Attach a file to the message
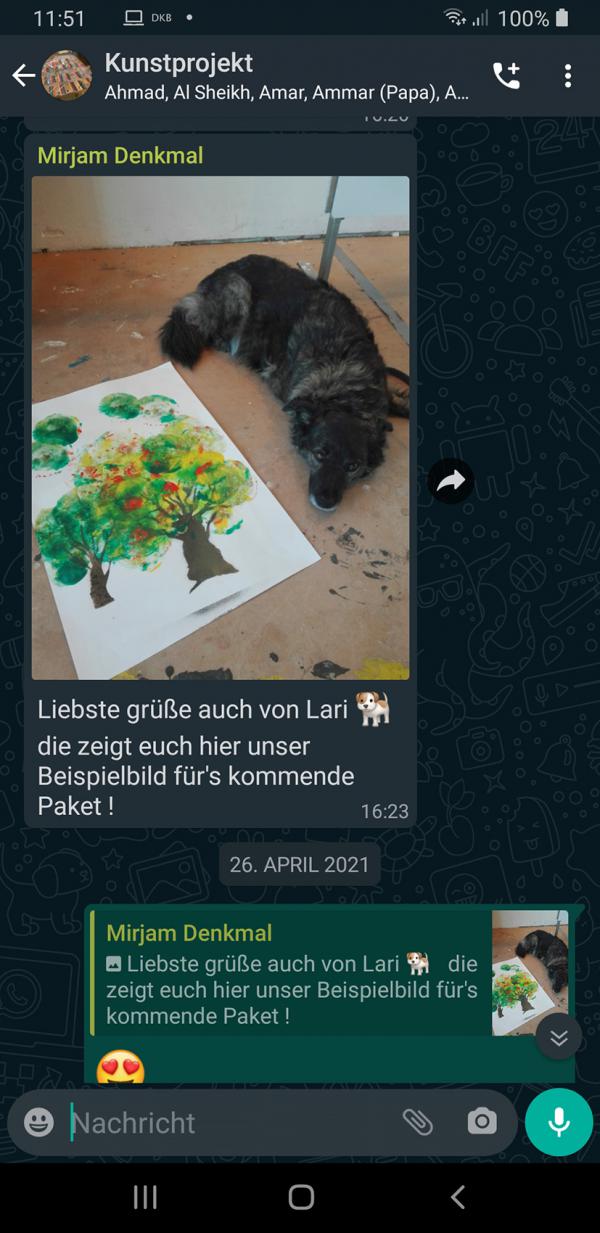Viewport: 600px width, 1233px height. tap(417, 1122)
